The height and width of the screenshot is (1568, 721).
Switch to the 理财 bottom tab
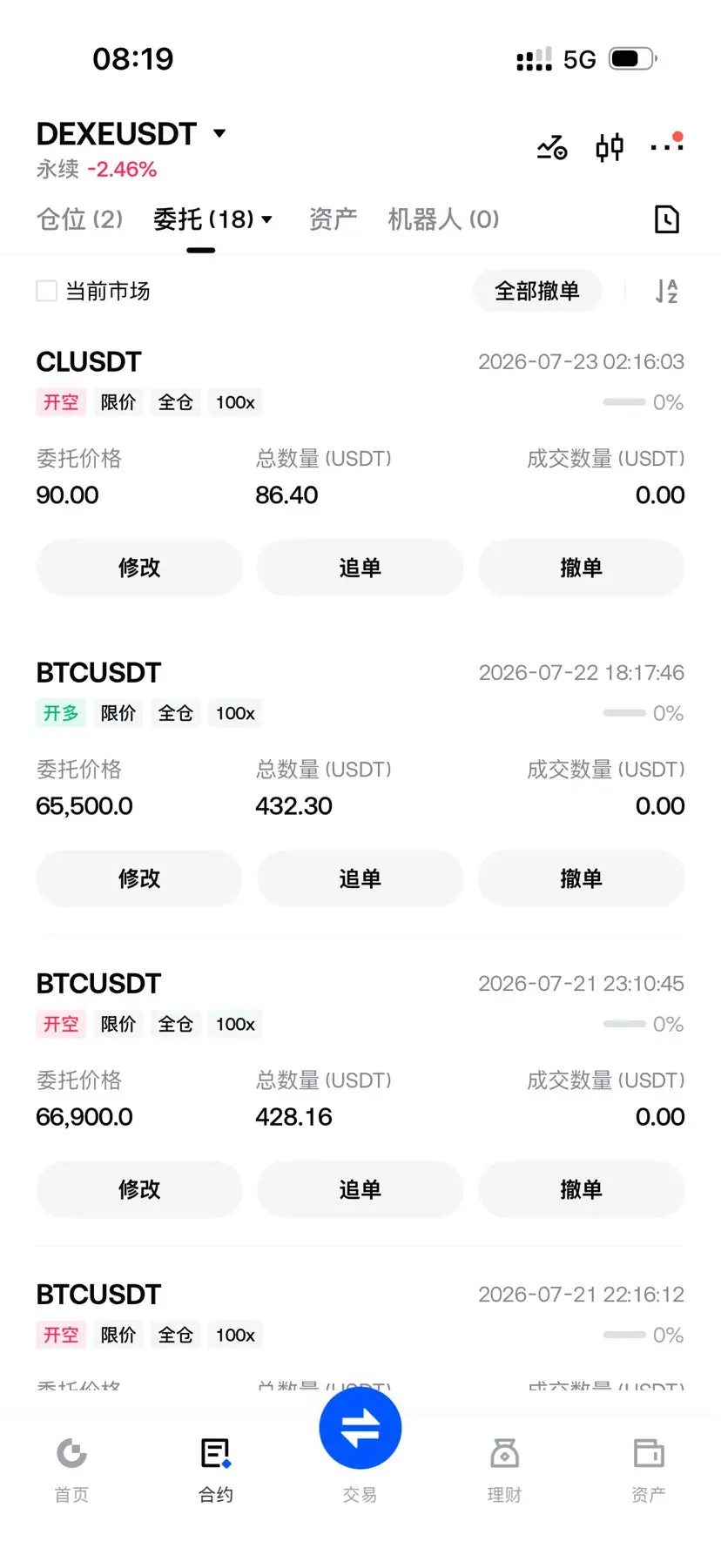click(x=504, y=1470)
